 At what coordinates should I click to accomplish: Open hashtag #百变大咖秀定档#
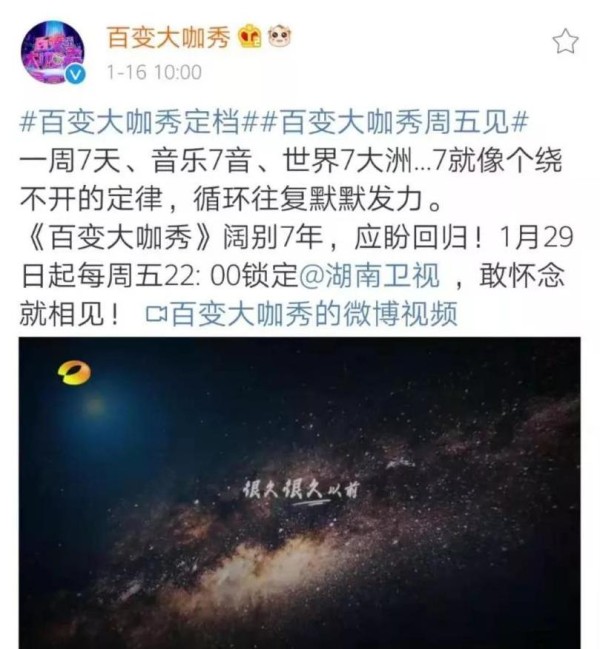(x=141, y=124)
